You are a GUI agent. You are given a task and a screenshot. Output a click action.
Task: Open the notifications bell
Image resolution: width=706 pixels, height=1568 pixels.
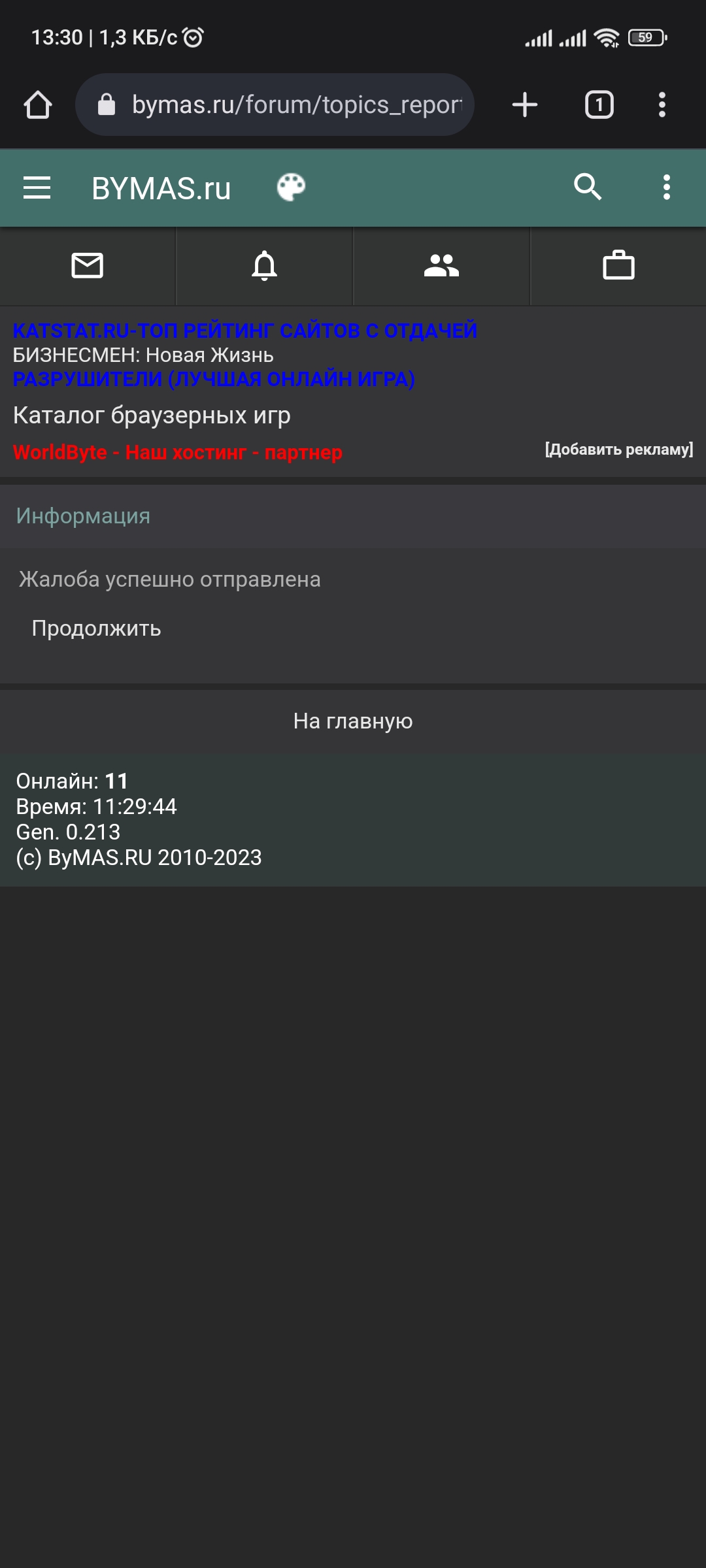[265, 266]
